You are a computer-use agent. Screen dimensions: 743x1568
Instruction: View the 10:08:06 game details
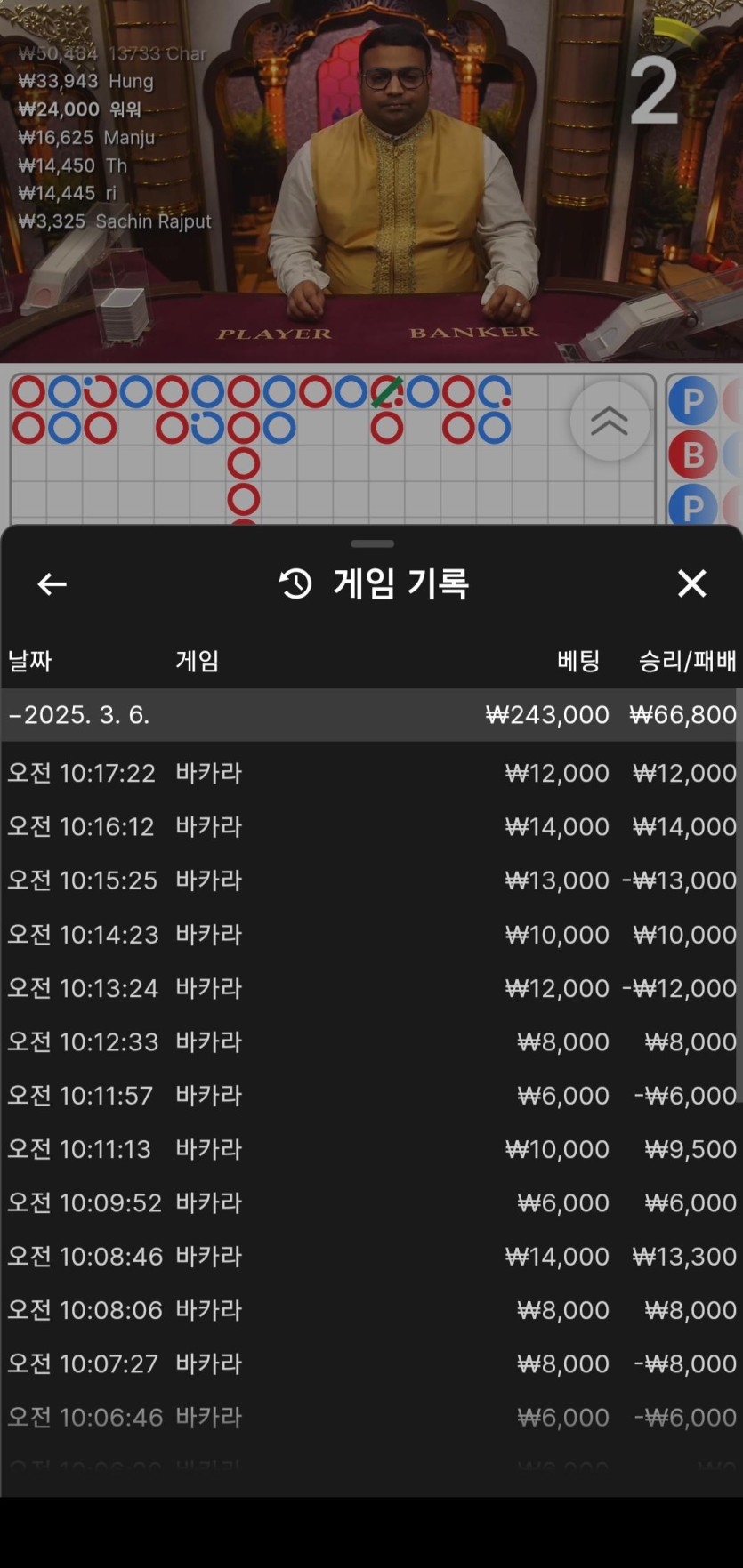pos(371,1310)
